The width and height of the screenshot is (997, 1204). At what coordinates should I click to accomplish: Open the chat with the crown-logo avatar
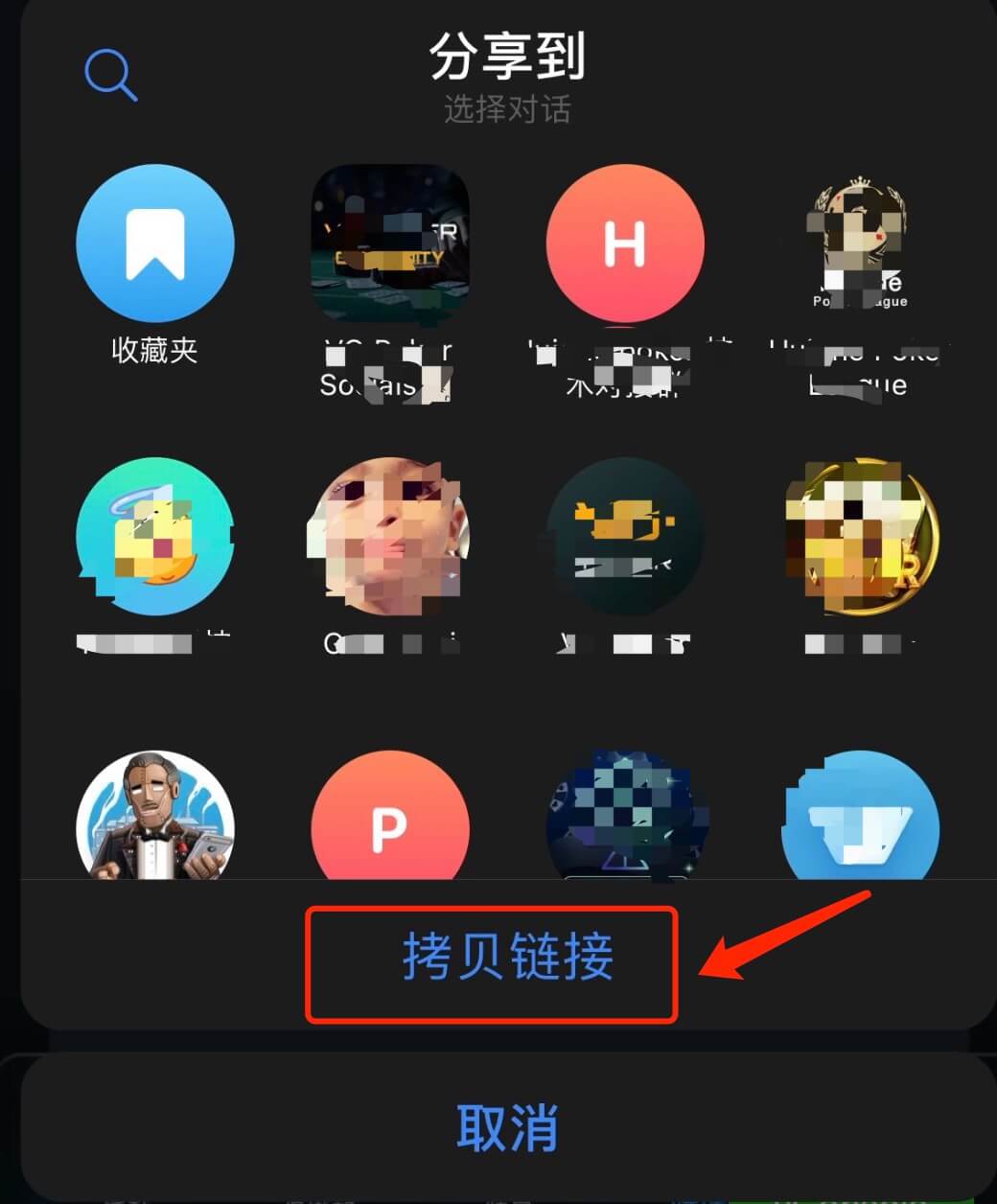[x=856, y=243]
